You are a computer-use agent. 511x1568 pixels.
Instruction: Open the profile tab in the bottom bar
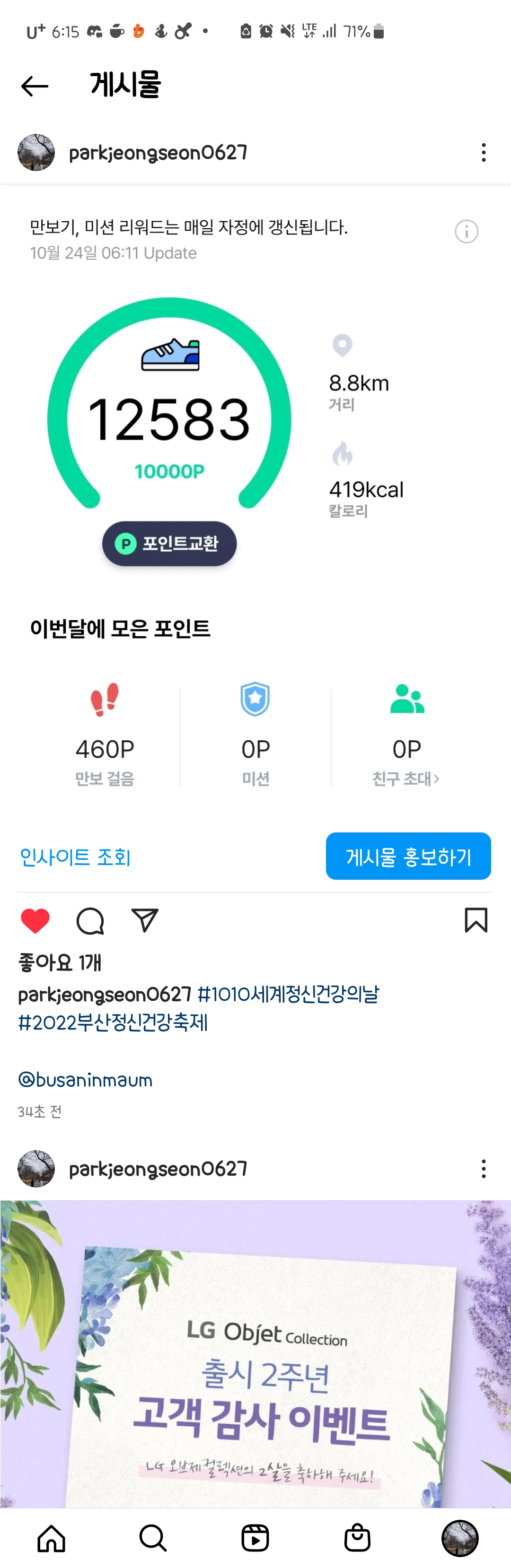(x=459, y=1538)
